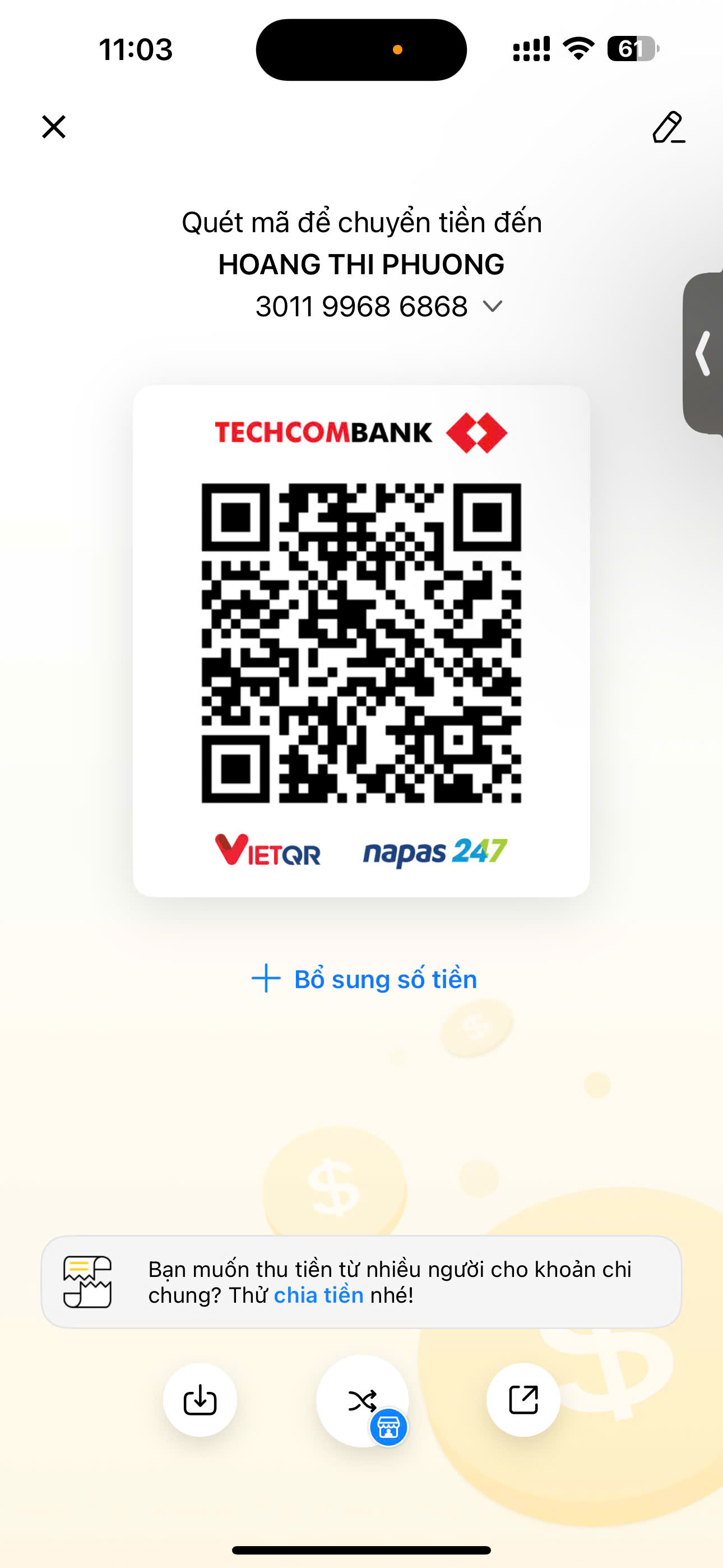Download the QR code image
The image size is (723, 1568).
(200, 1400)
